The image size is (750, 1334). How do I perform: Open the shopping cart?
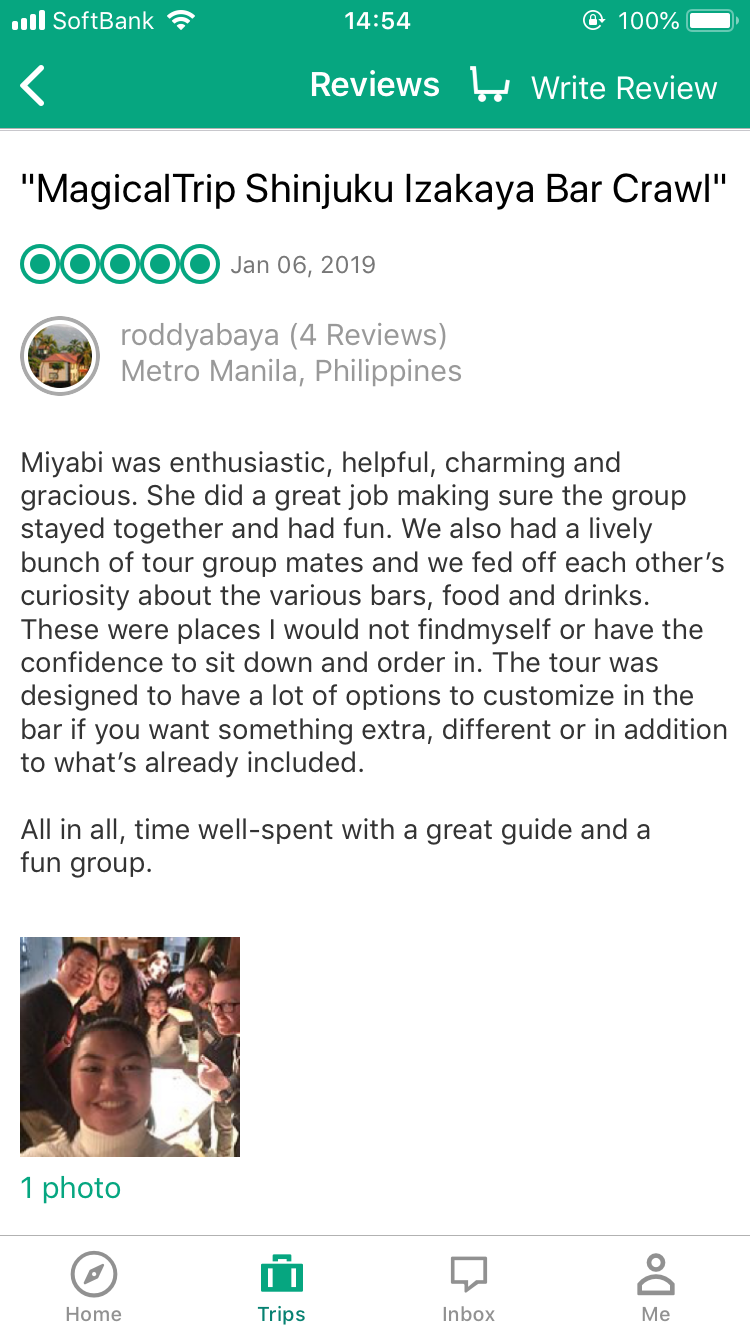489,86
